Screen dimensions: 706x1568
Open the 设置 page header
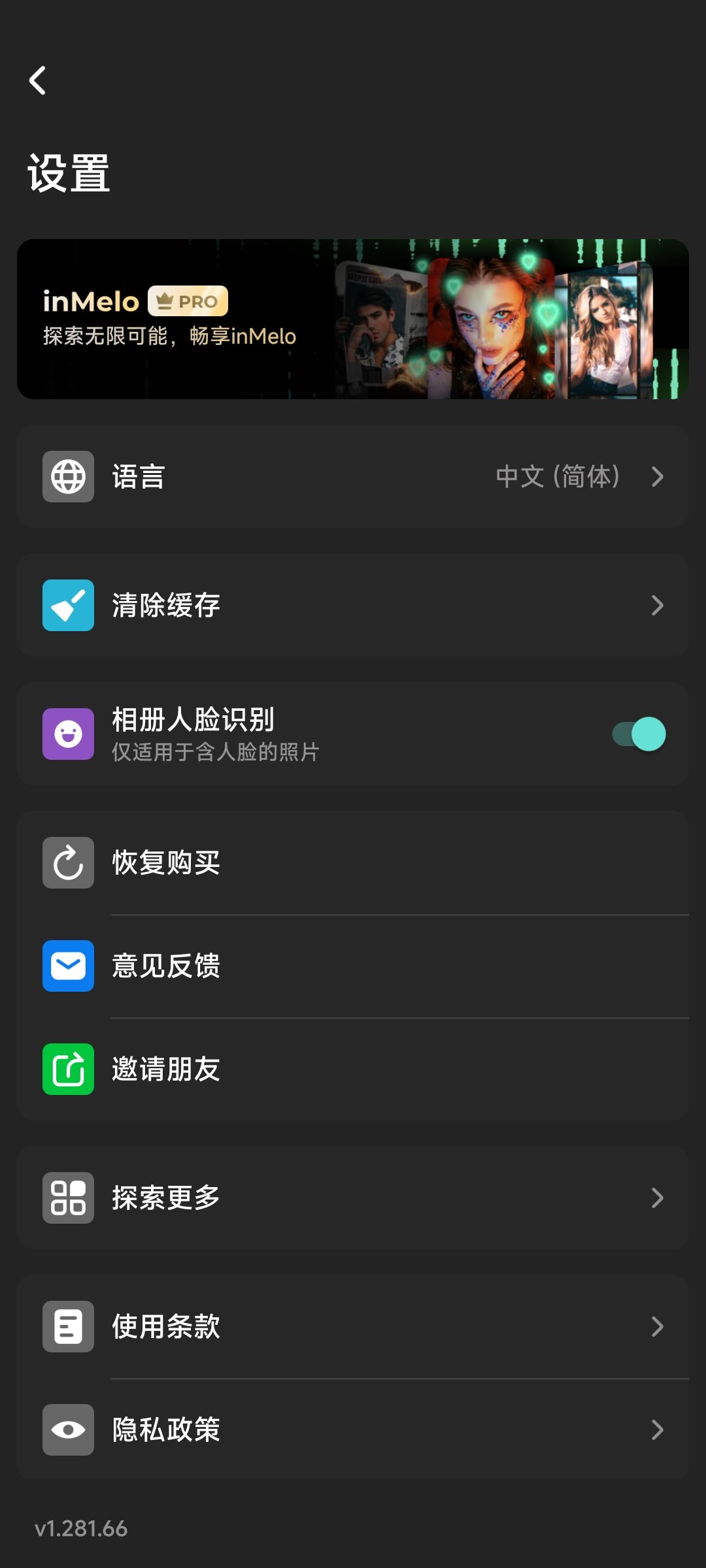coord(69,172)
